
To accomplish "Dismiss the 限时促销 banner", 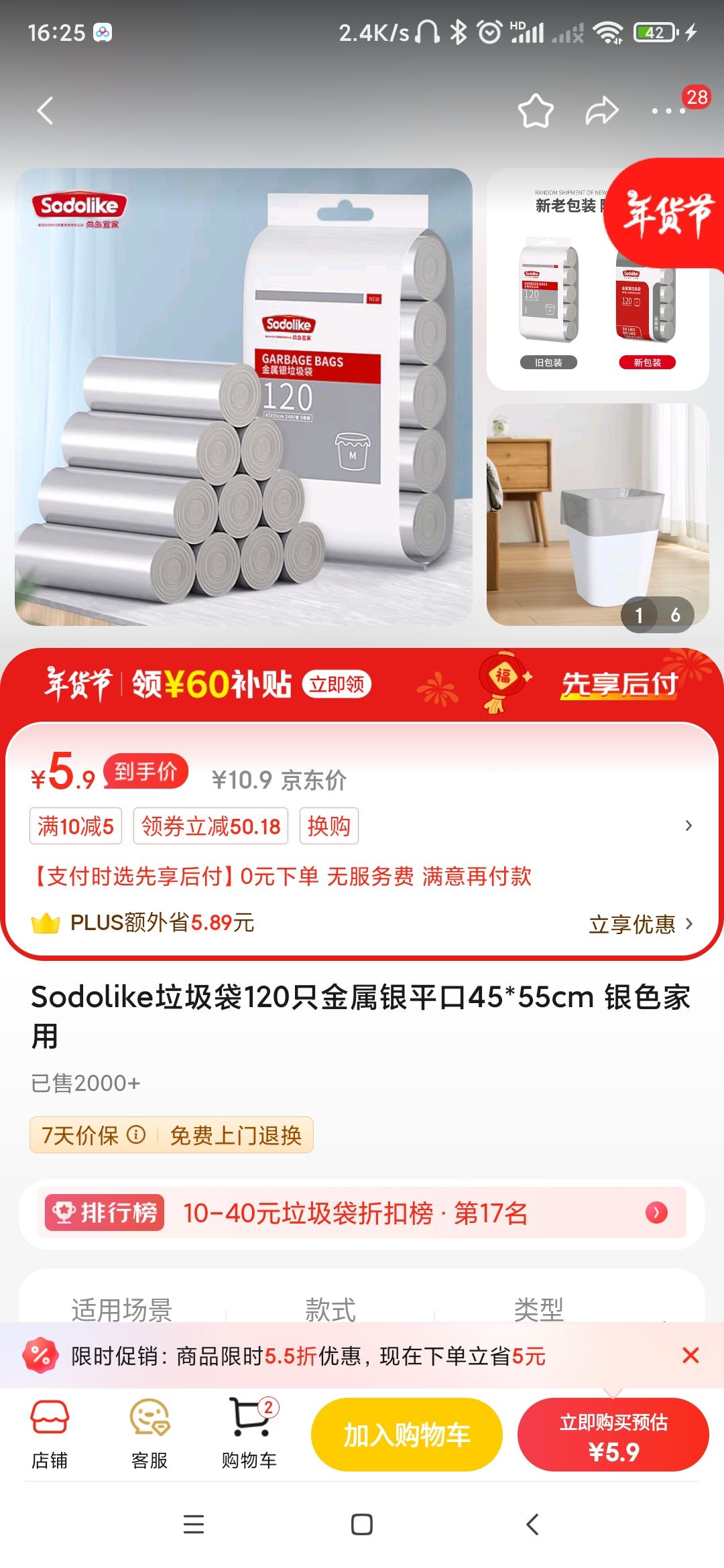I will (x=690, y=1356).
